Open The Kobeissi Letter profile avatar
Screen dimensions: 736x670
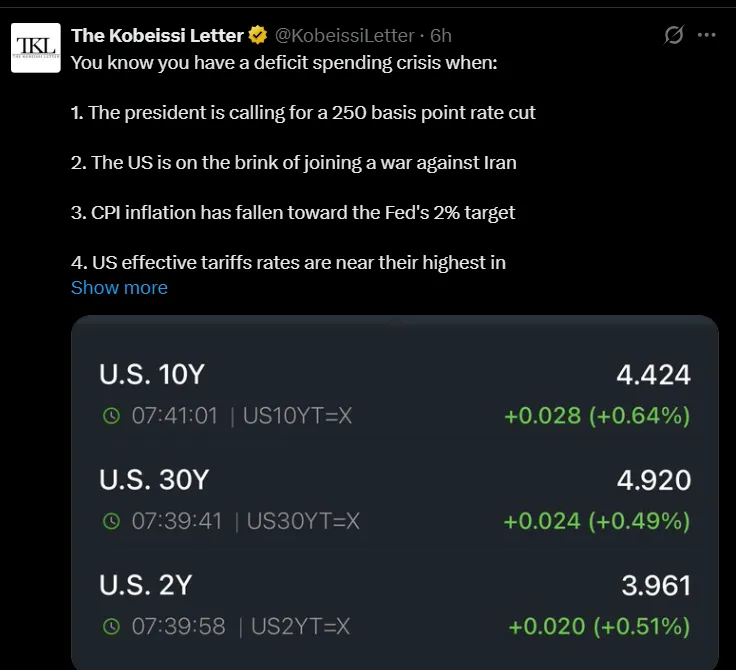click(34, 47)
